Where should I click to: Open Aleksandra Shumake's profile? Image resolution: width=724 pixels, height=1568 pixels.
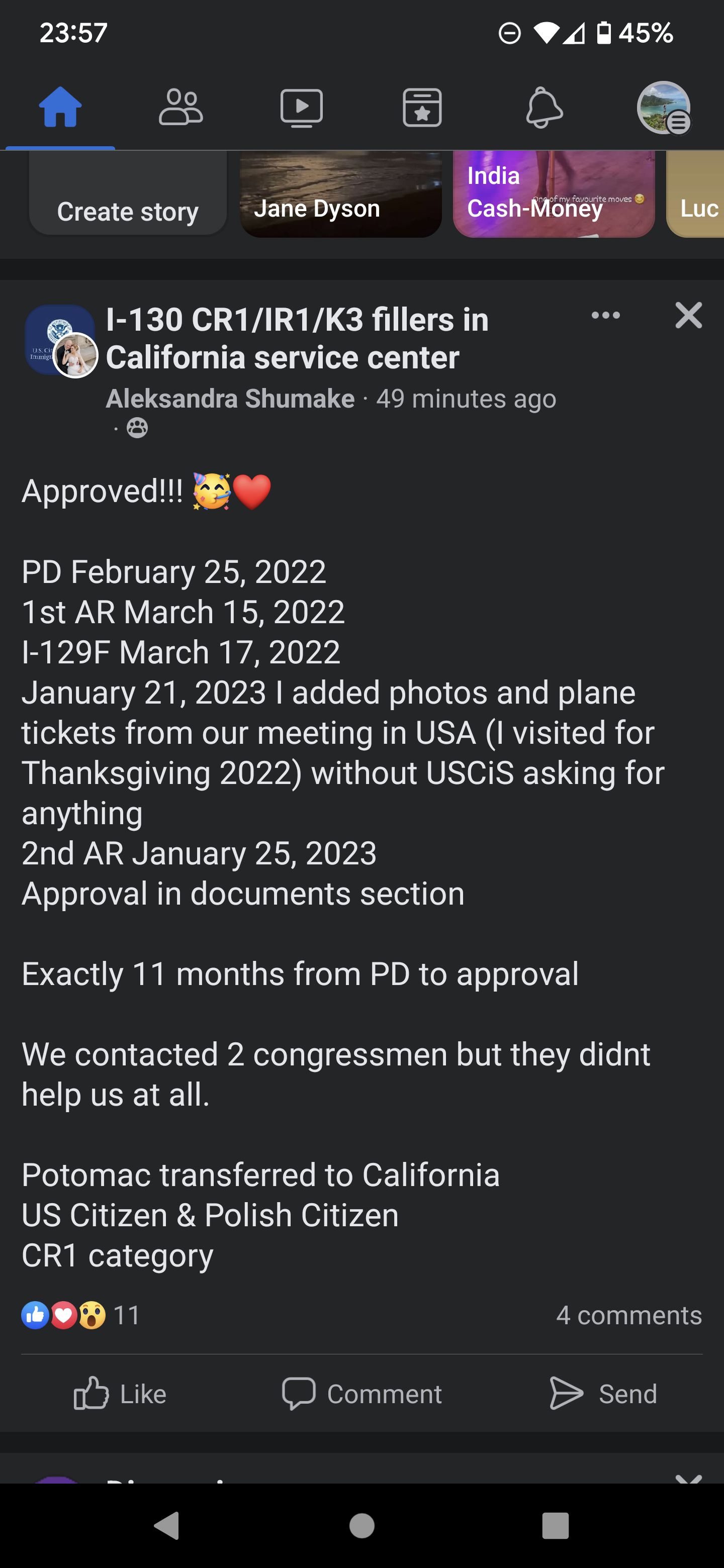click(x=230, y=399)
